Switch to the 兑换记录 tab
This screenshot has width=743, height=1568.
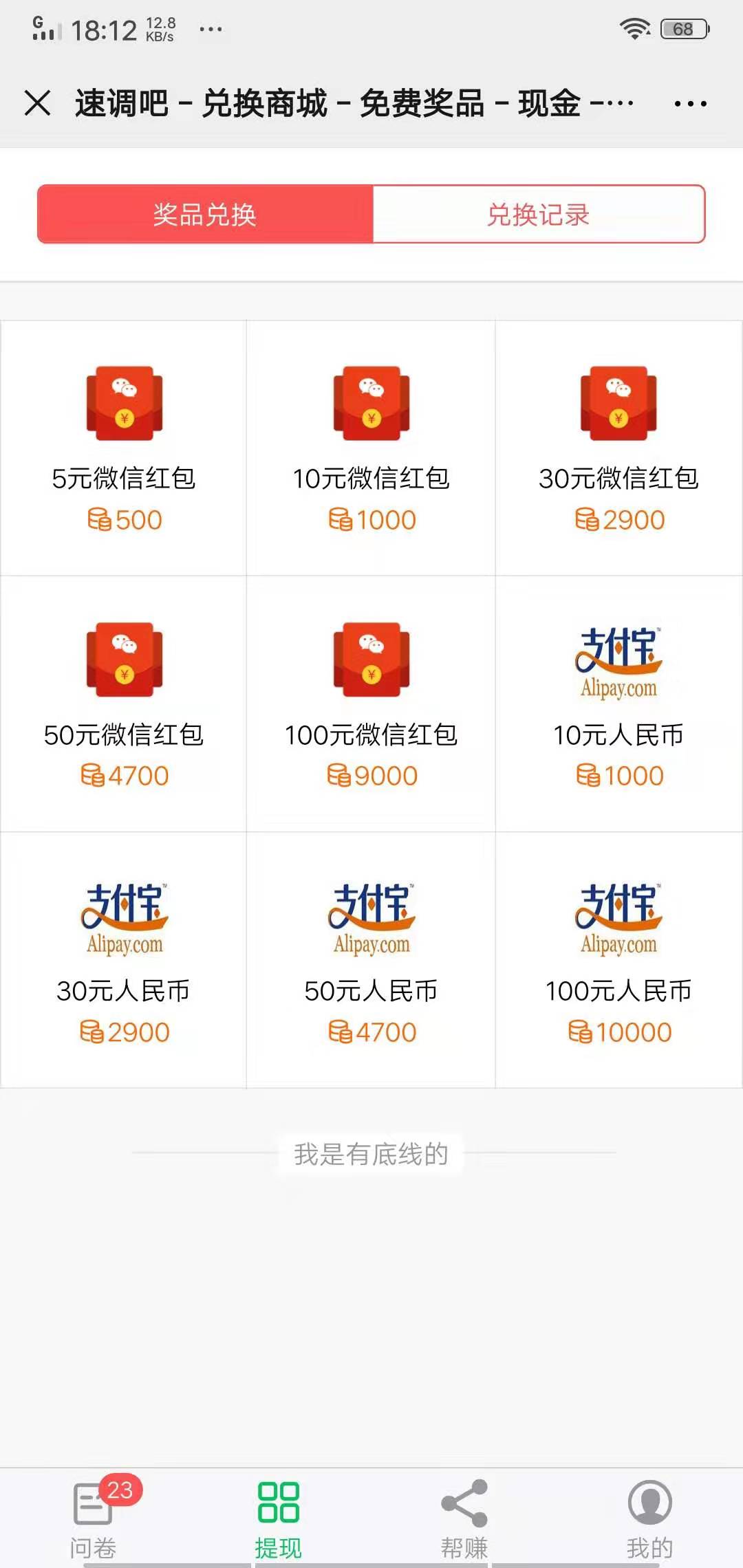(537, 215)
